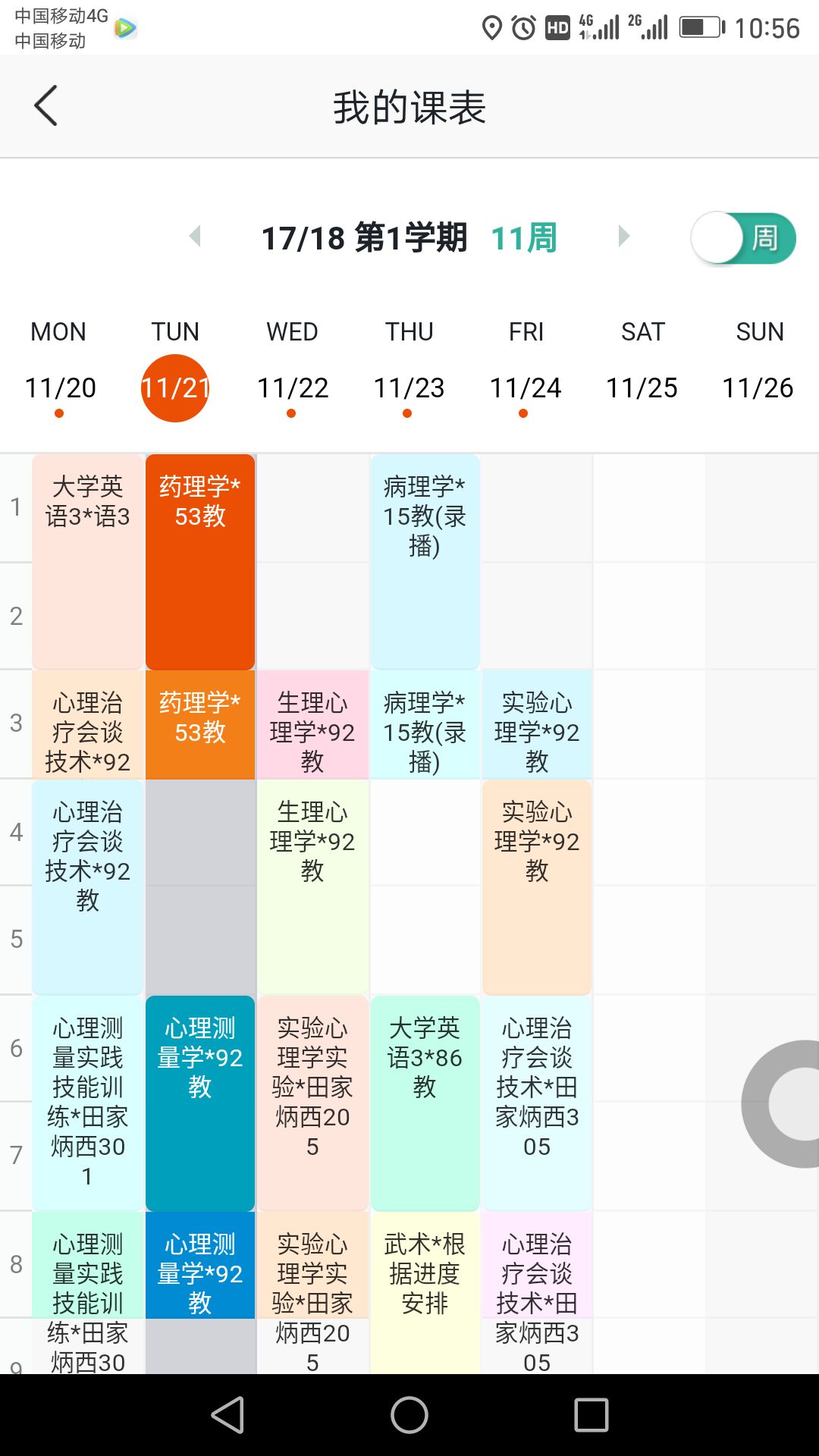The height and width of the screenshot is (1456, 819).
Task: Open Thursday's 武术 class card
Action: click(425, 1289)
